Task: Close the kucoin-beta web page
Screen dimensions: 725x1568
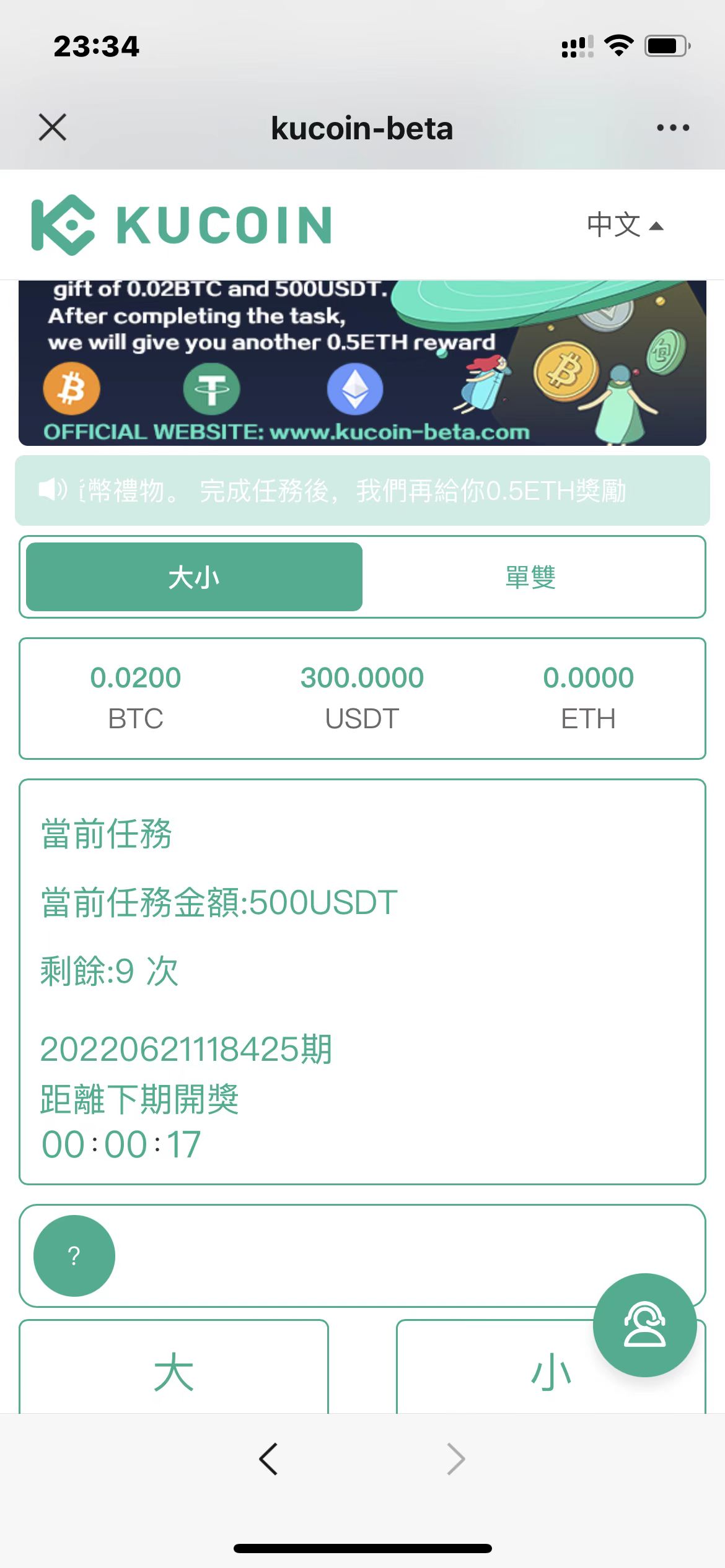Action: pos(53,128)
